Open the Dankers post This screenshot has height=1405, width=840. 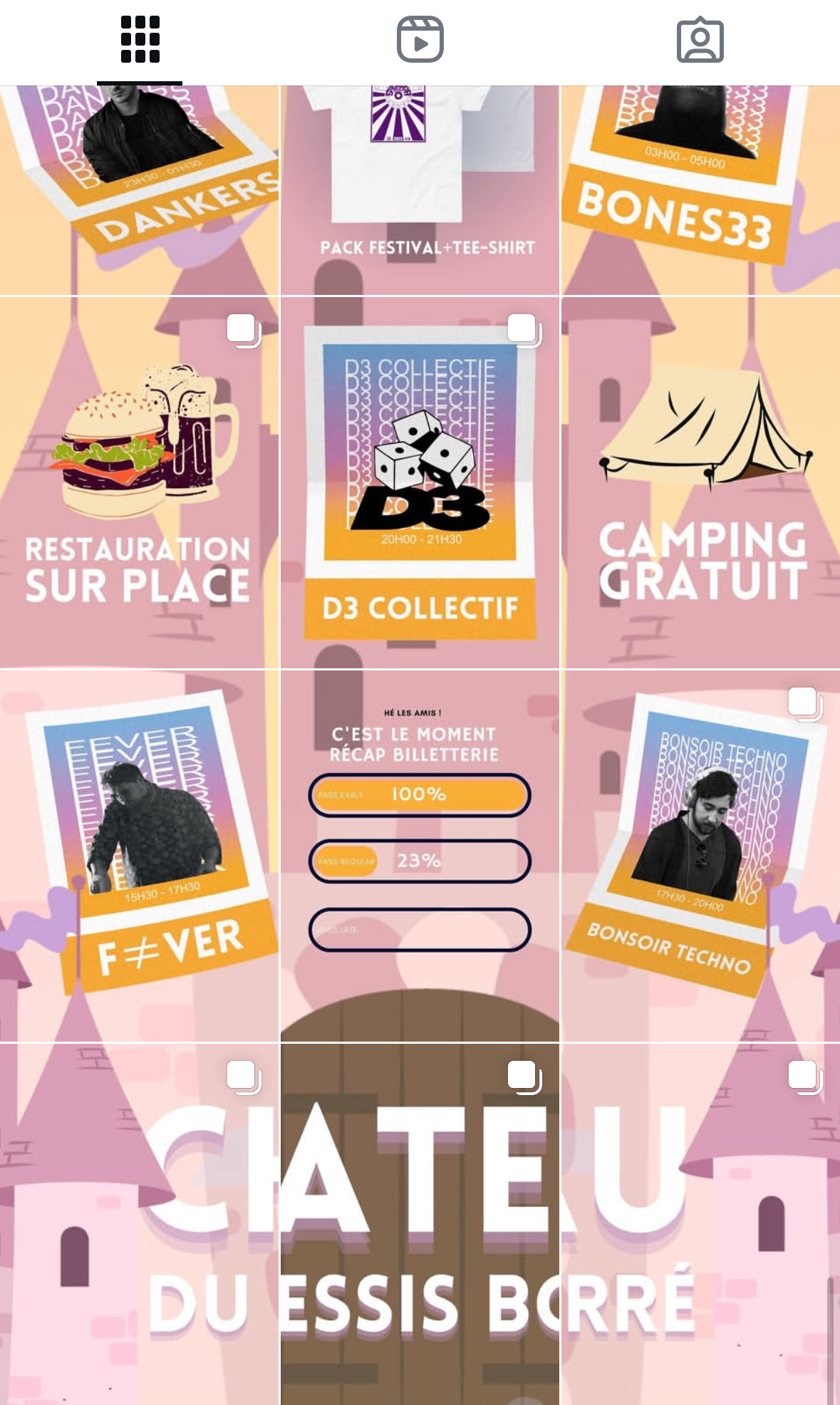coord(139,190)
